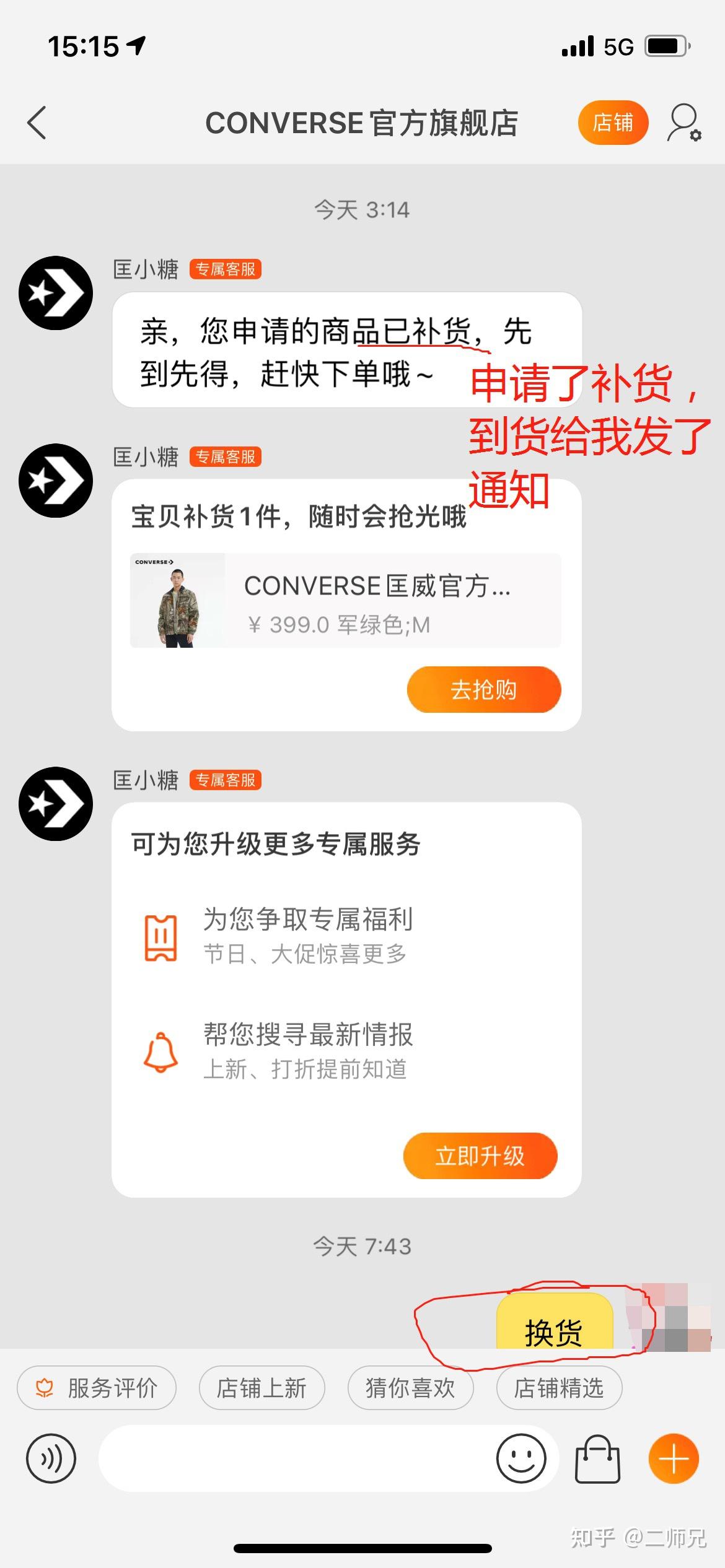Open the shopping bag icon
Image resolution: width=725 pixels, height=1568 pixels.
tap(597, 1458)
